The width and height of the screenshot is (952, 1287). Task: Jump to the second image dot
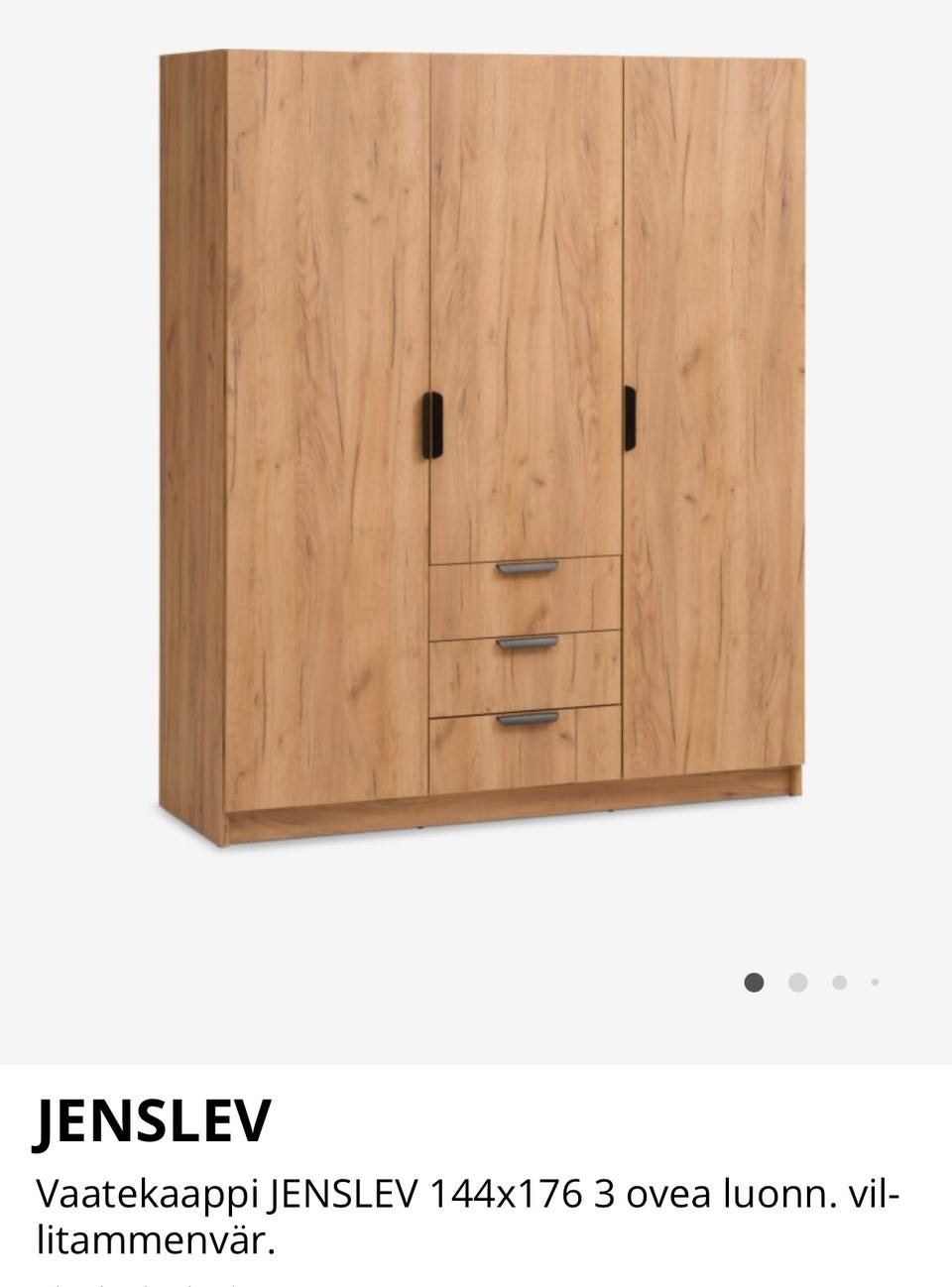pos(797,983)
